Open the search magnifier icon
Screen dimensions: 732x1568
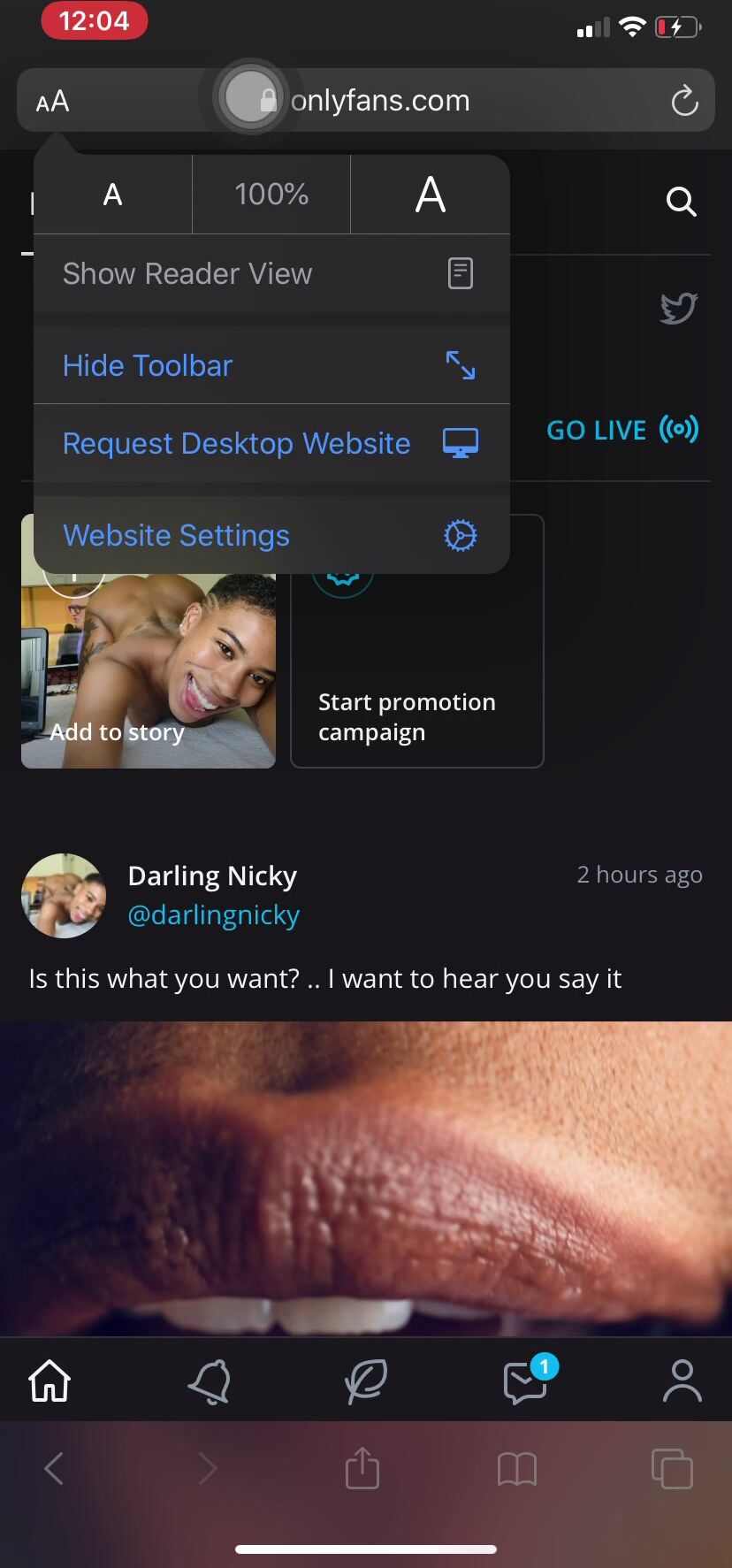[x=681, y=202]
